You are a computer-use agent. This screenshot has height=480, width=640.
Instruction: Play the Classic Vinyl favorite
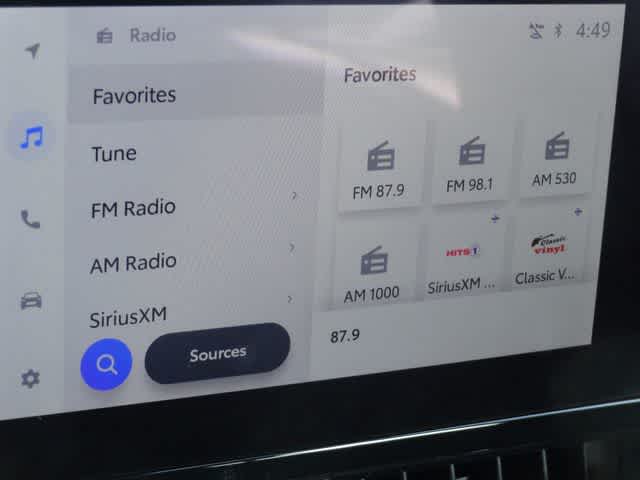[x=546, y=255]
